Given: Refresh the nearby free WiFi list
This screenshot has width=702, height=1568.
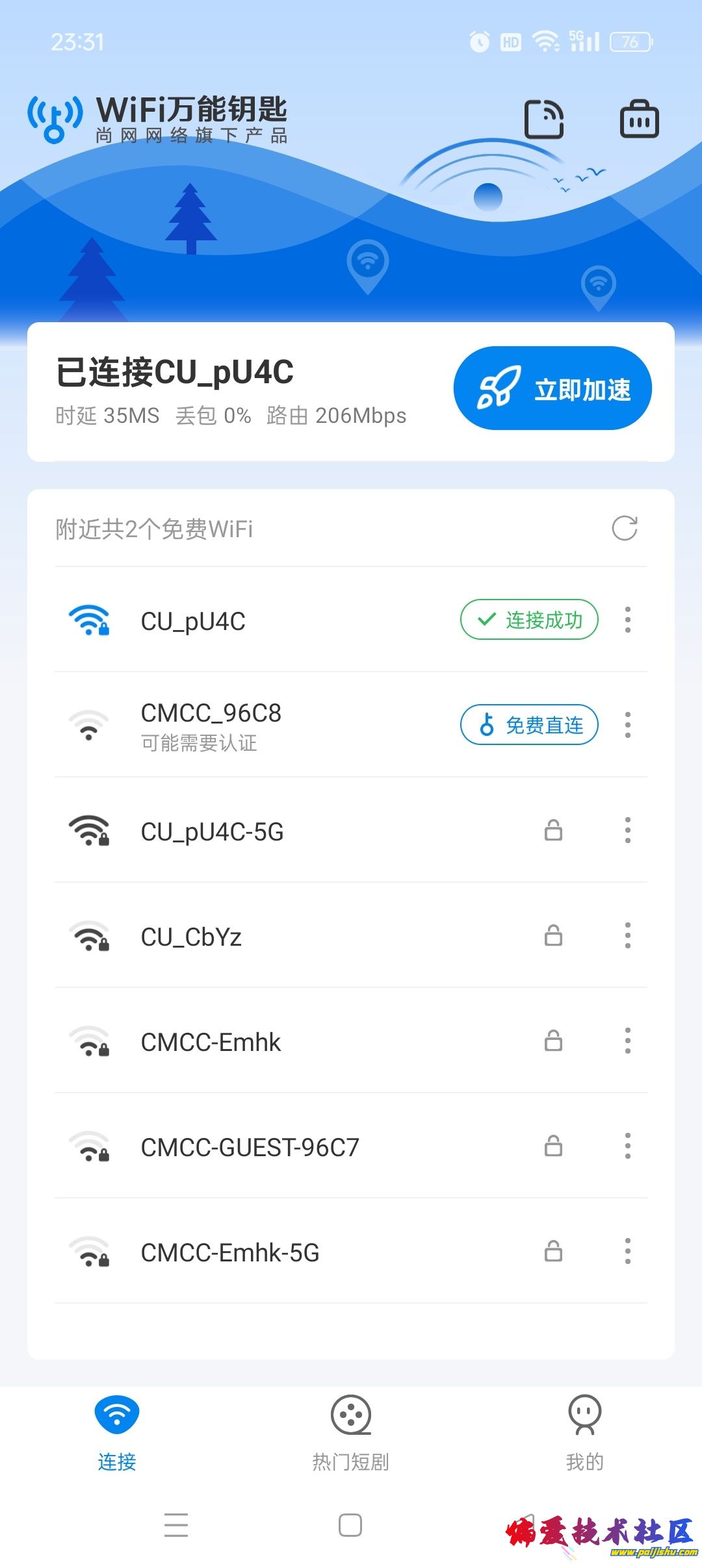Looking at the screenshot, I should pyautogui.click(x=625, y=529).
